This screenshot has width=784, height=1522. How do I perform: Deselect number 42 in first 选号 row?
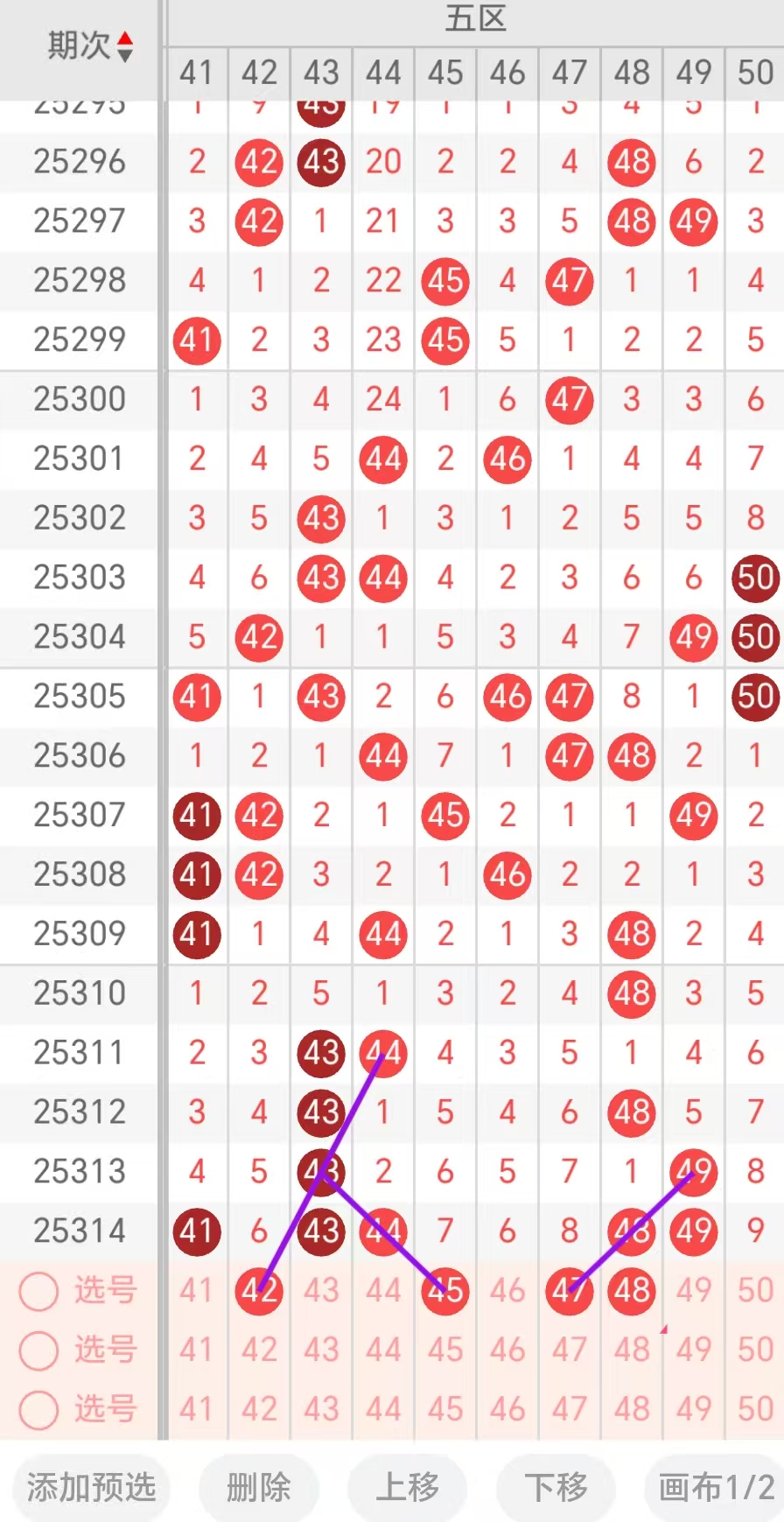click(259, 1291)
